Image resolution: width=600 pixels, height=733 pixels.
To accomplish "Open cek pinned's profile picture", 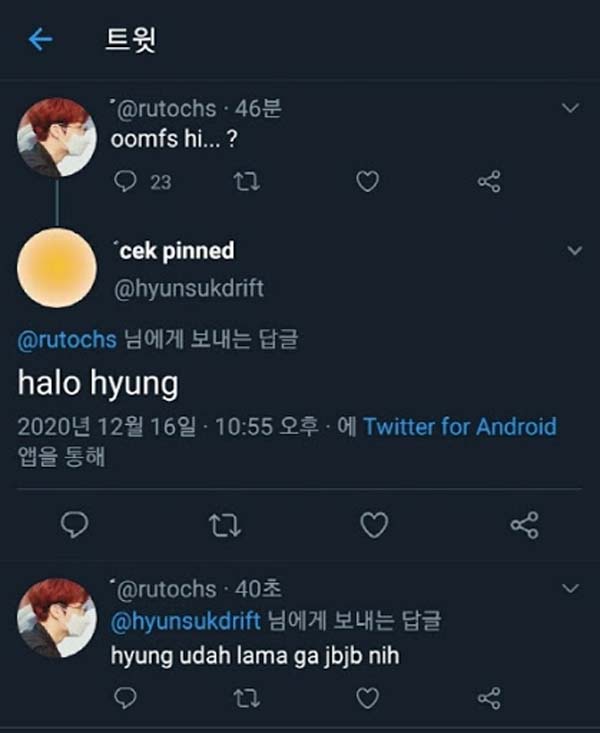I will 57,268.
